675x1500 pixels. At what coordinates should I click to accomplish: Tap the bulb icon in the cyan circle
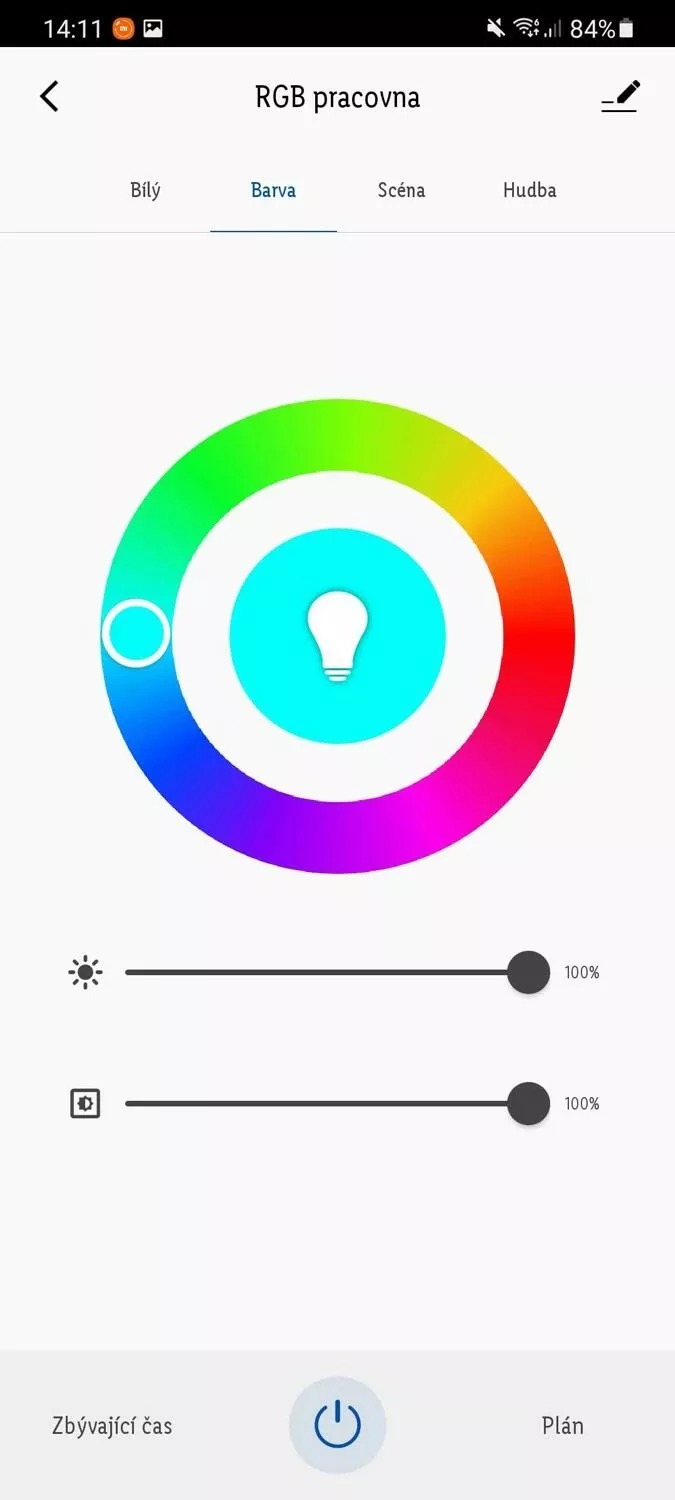point(337,637)
